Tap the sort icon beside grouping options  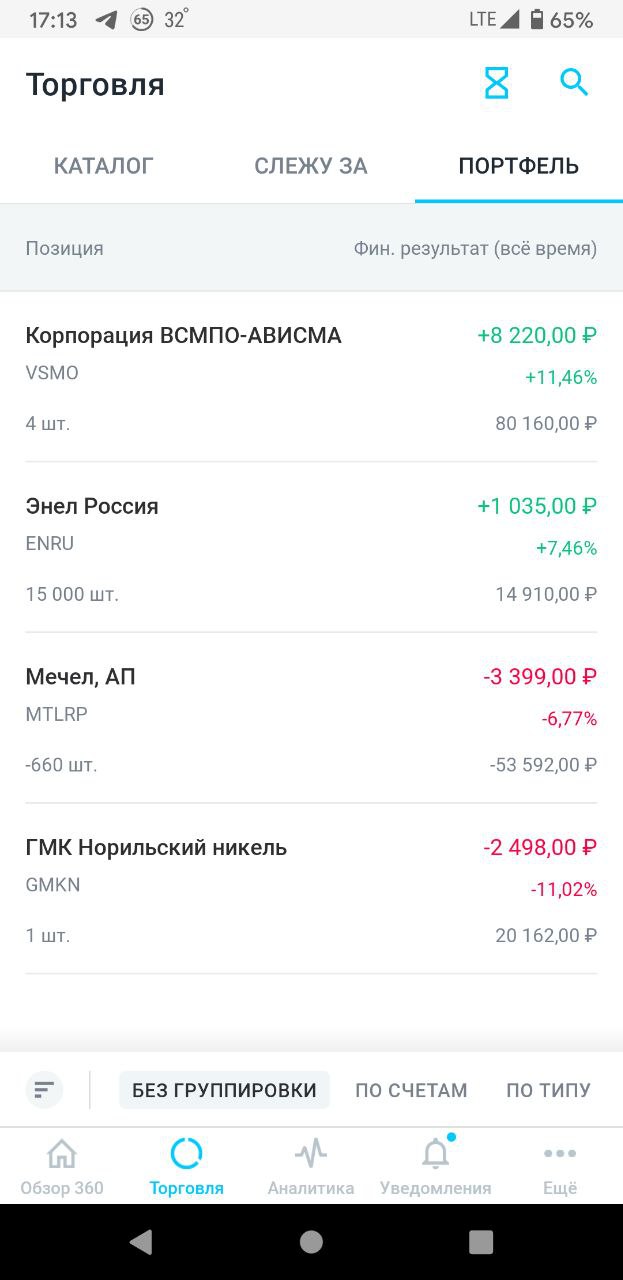coord(44,1090)
